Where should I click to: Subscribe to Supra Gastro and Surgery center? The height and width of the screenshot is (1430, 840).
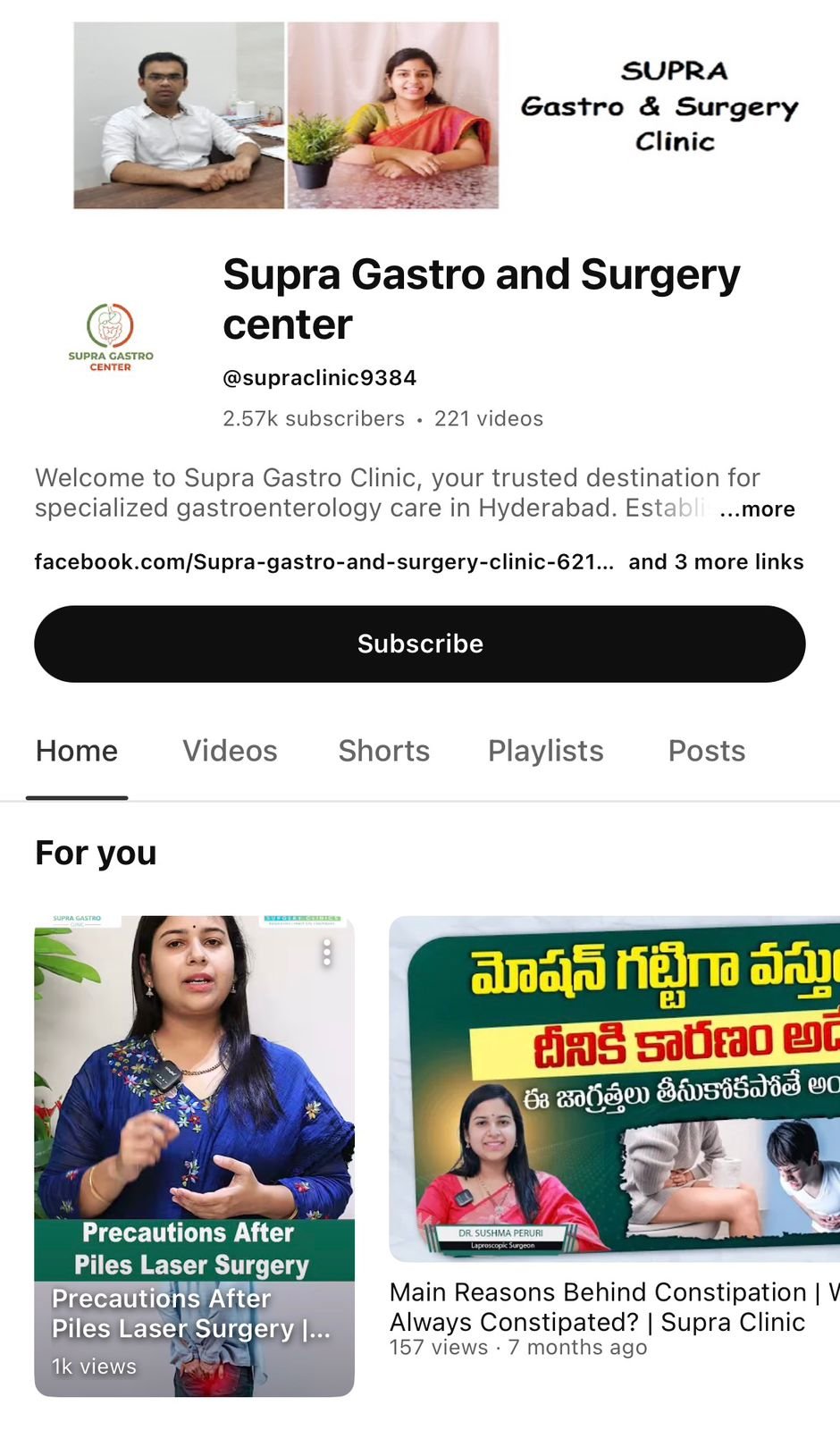pos(419,643)
